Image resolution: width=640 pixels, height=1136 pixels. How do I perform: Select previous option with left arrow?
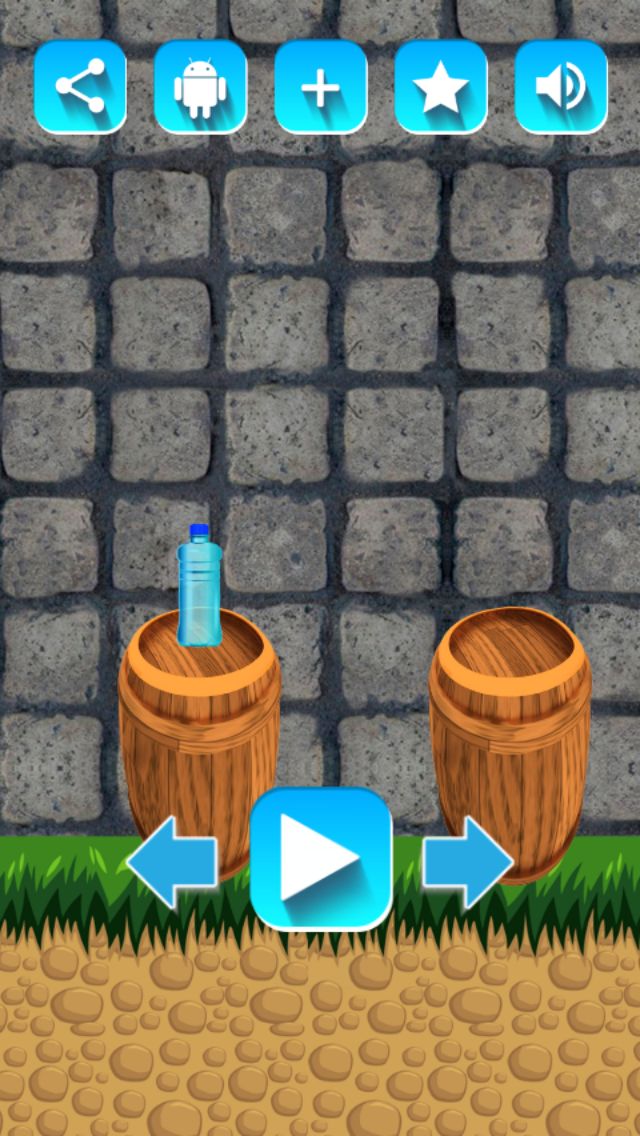[x=172, y=861]
